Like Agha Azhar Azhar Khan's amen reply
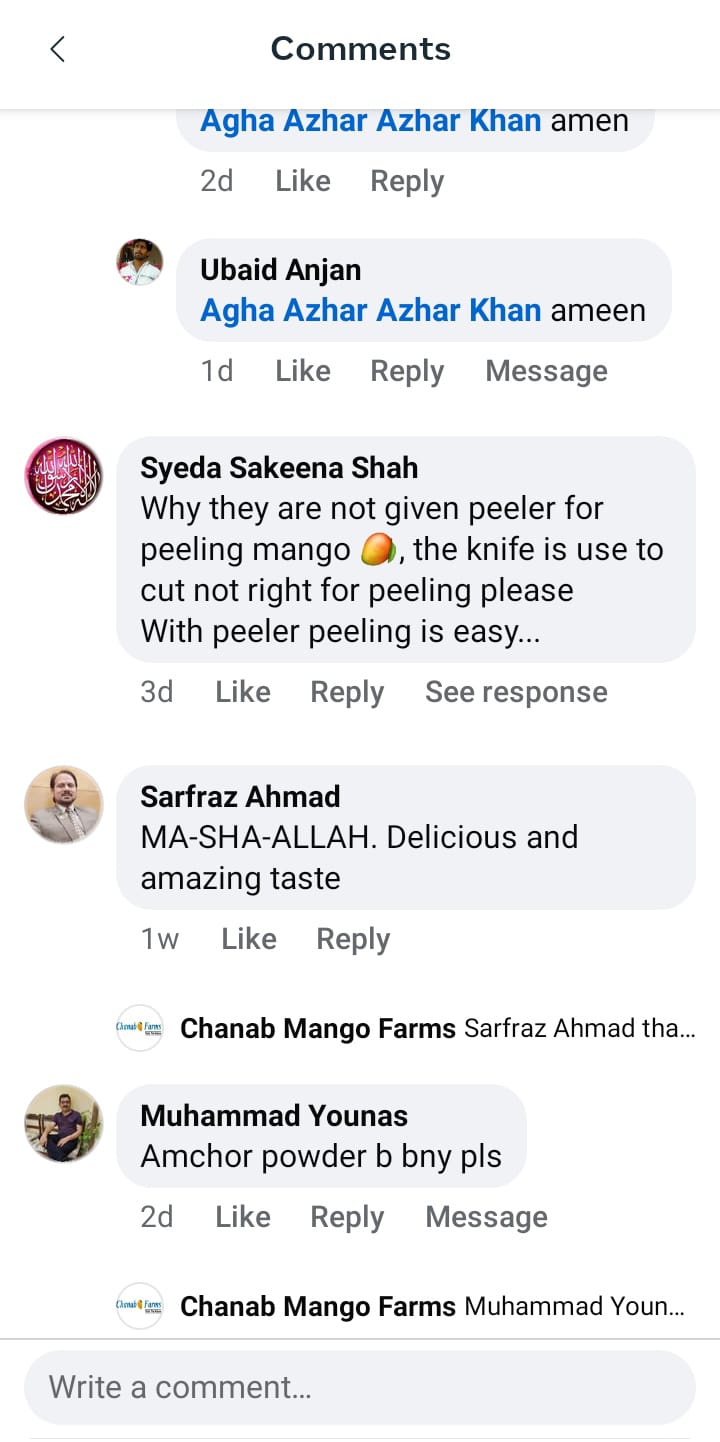The height and width of the screenshot is (1442, 720). coord(302,181)
